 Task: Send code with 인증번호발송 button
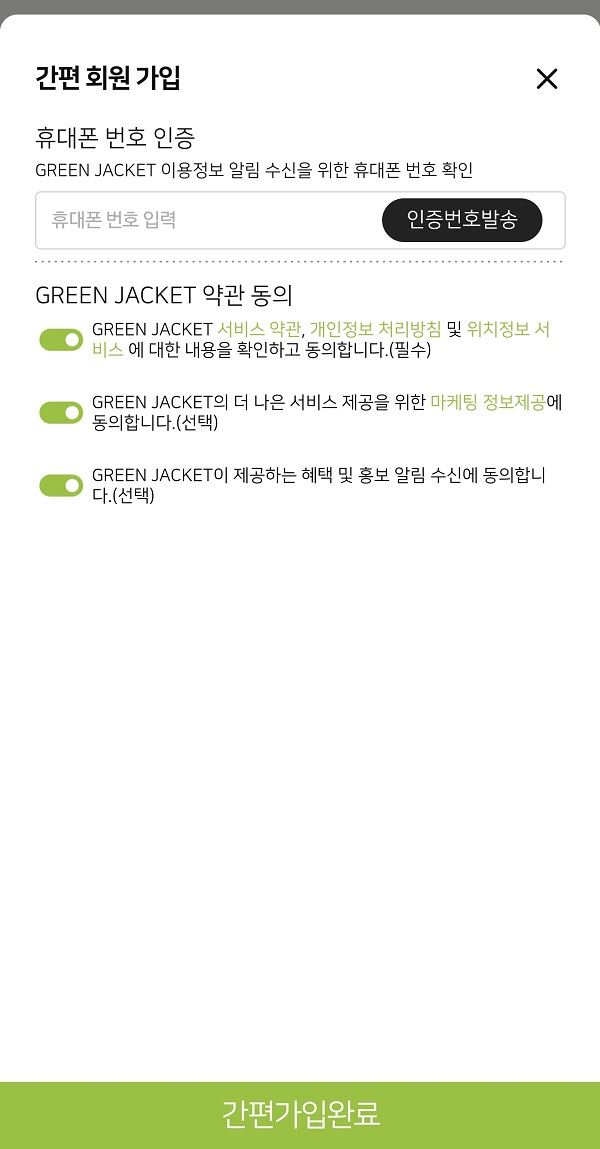click(462, 220)
